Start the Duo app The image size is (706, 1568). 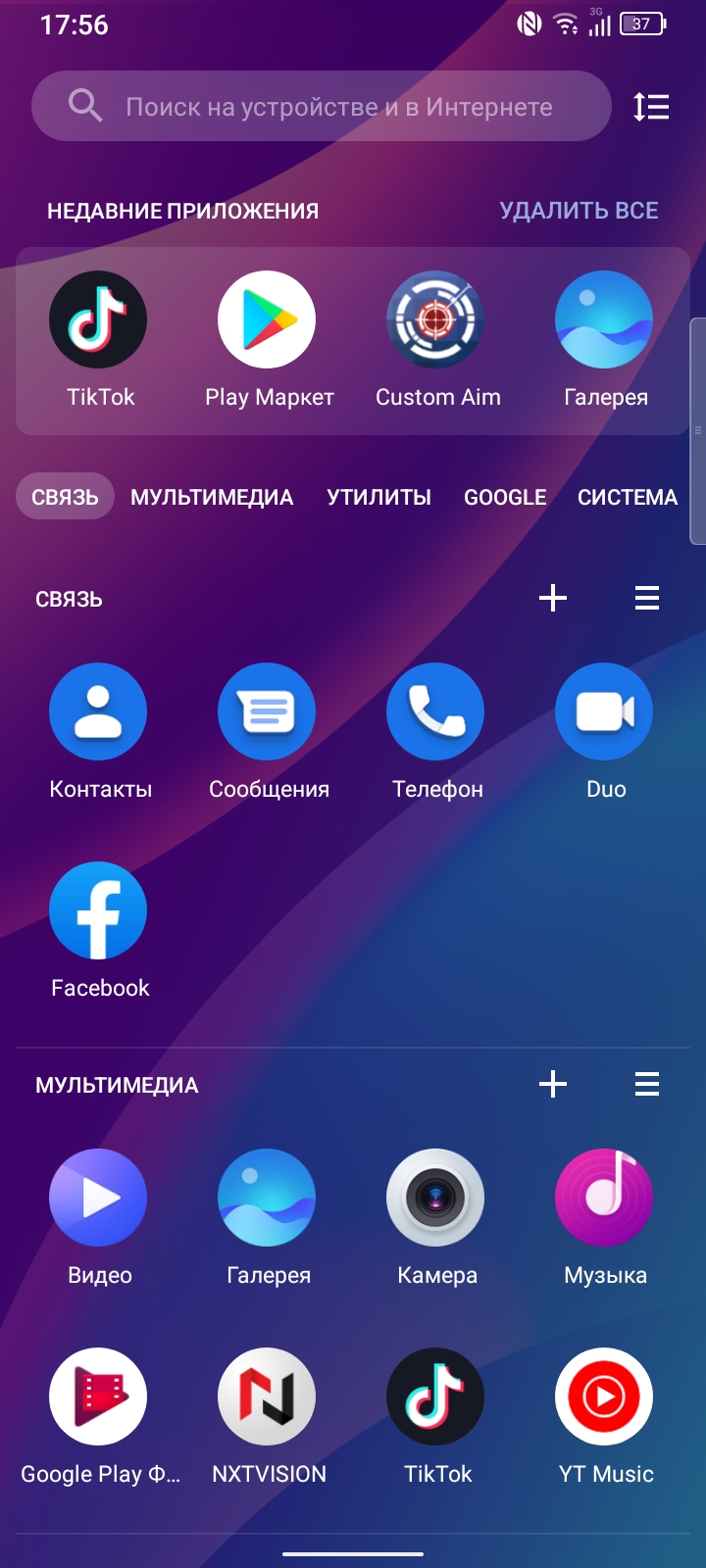pos(606,731)
